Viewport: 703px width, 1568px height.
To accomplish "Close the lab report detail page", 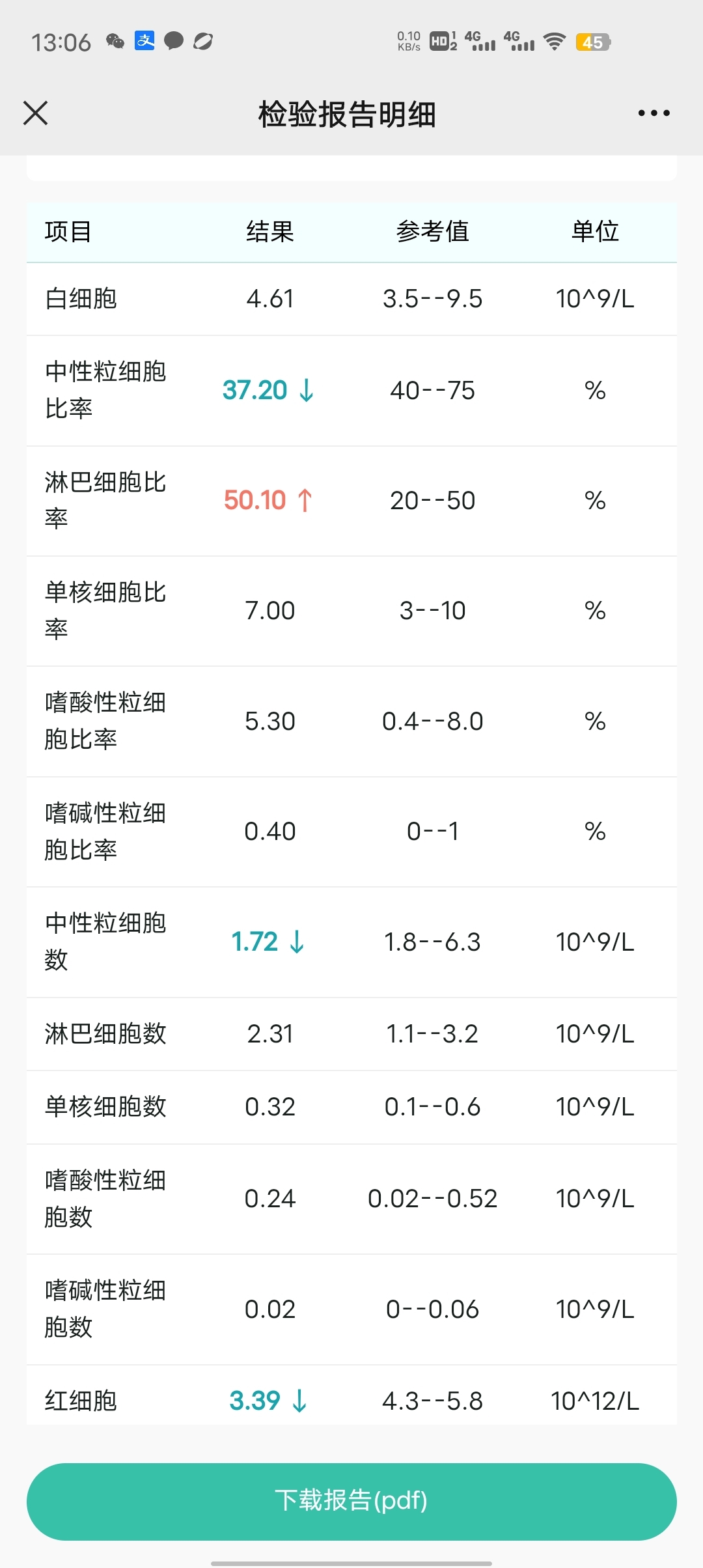I will click(36, 113).
